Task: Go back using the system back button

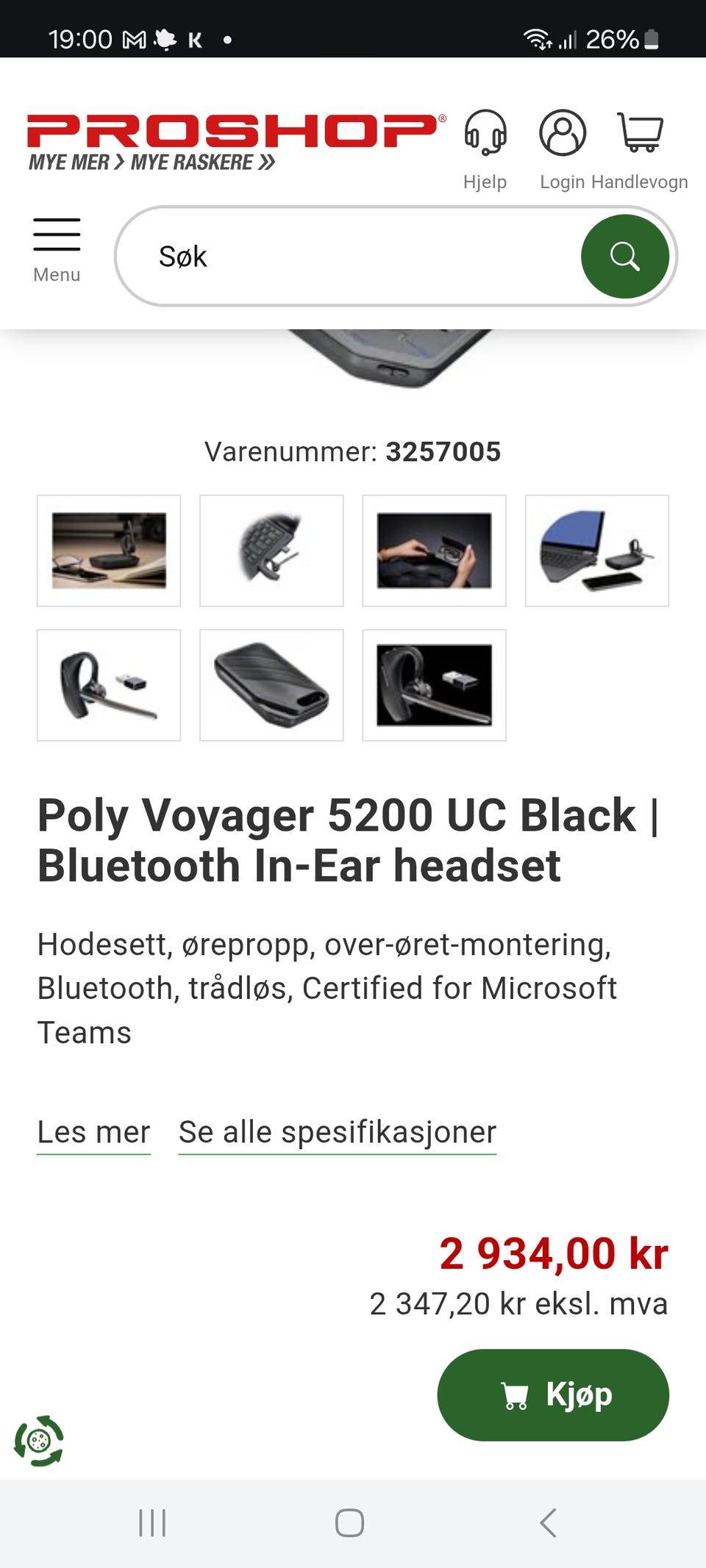Action: click(548, 1522)
